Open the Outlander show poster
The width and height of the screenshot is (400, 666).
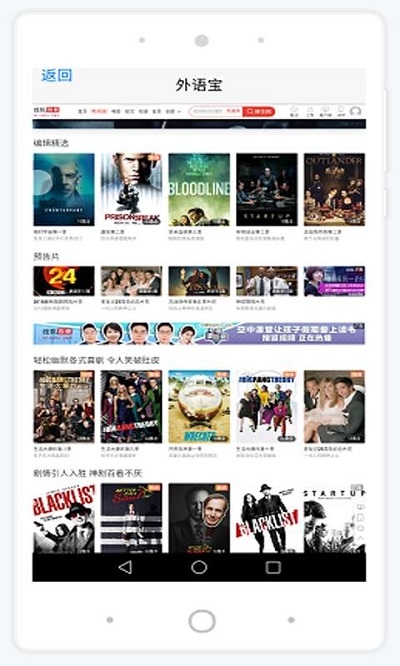point(334,189)
